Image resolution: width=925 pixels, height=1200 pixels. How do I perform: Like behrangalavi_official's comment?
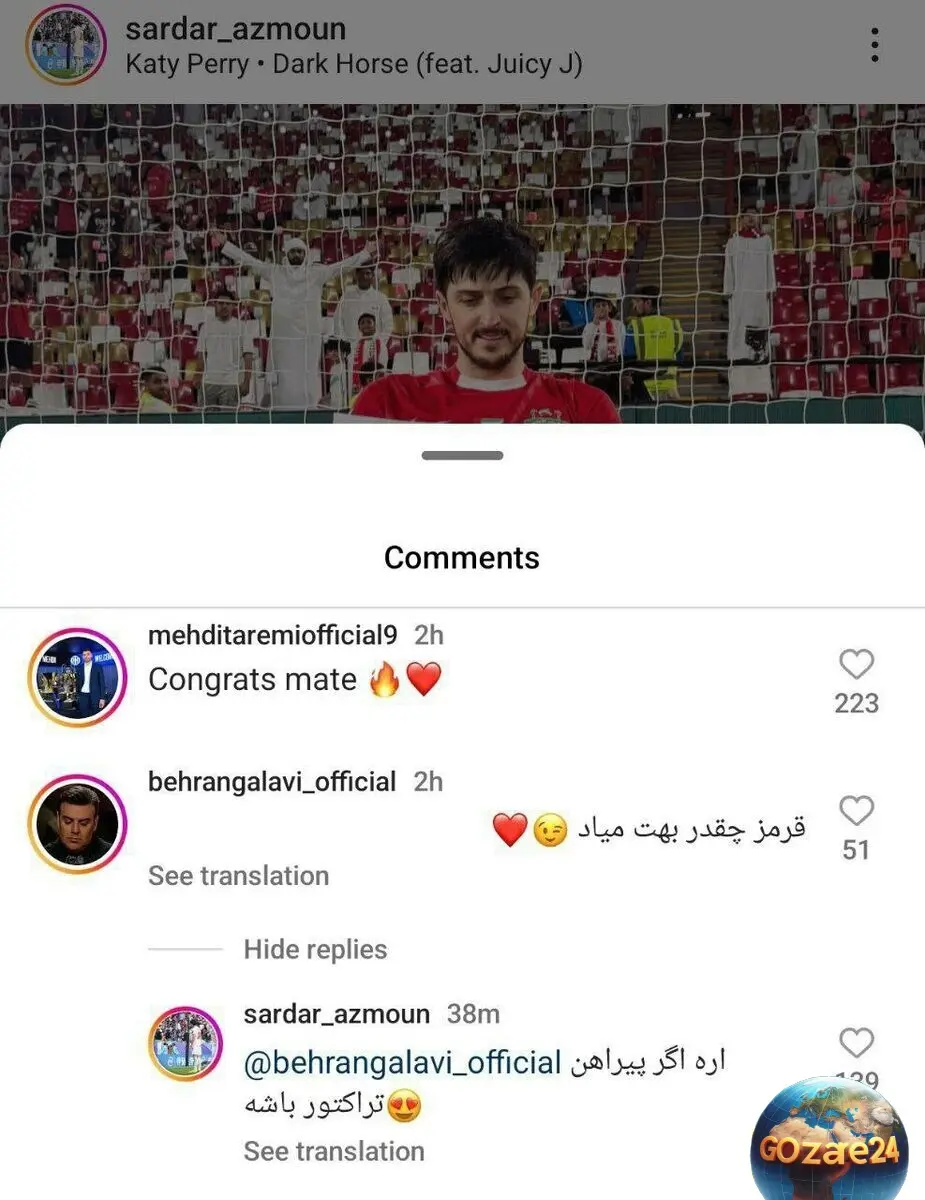click(x=856, y=811)
